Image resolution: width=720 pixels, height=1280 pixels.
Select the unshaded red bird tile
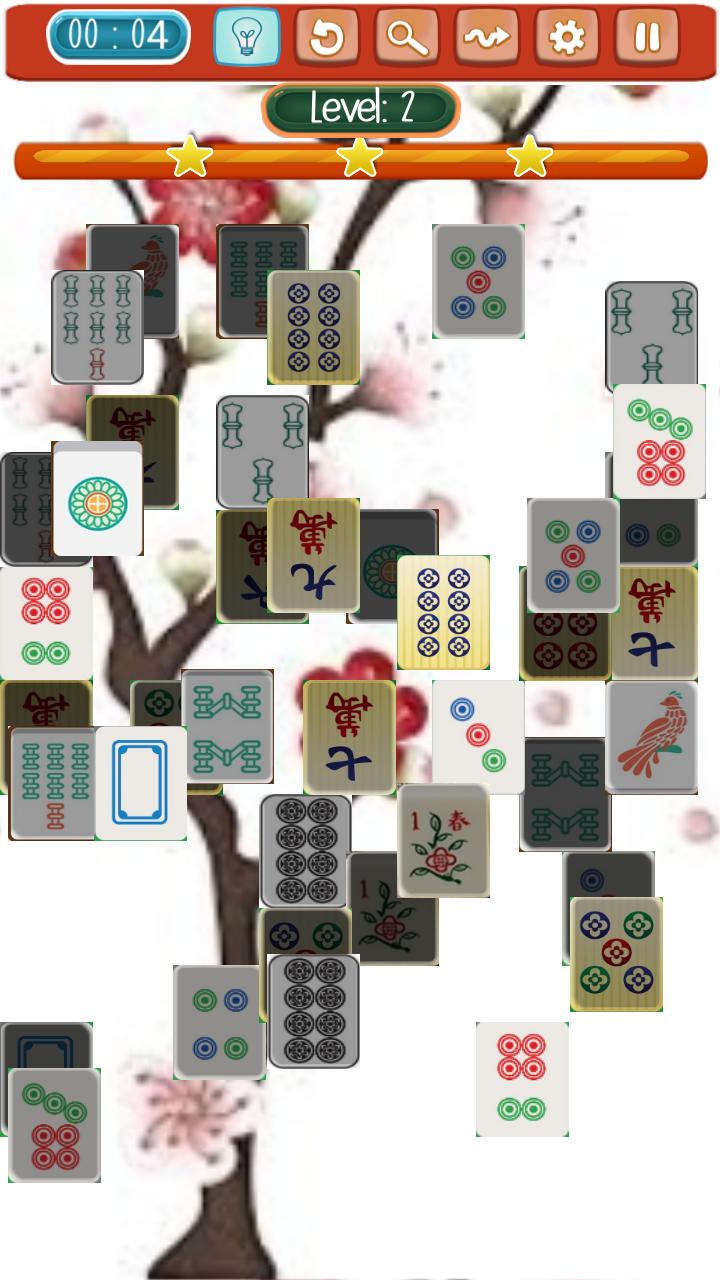tap(652, 737)
